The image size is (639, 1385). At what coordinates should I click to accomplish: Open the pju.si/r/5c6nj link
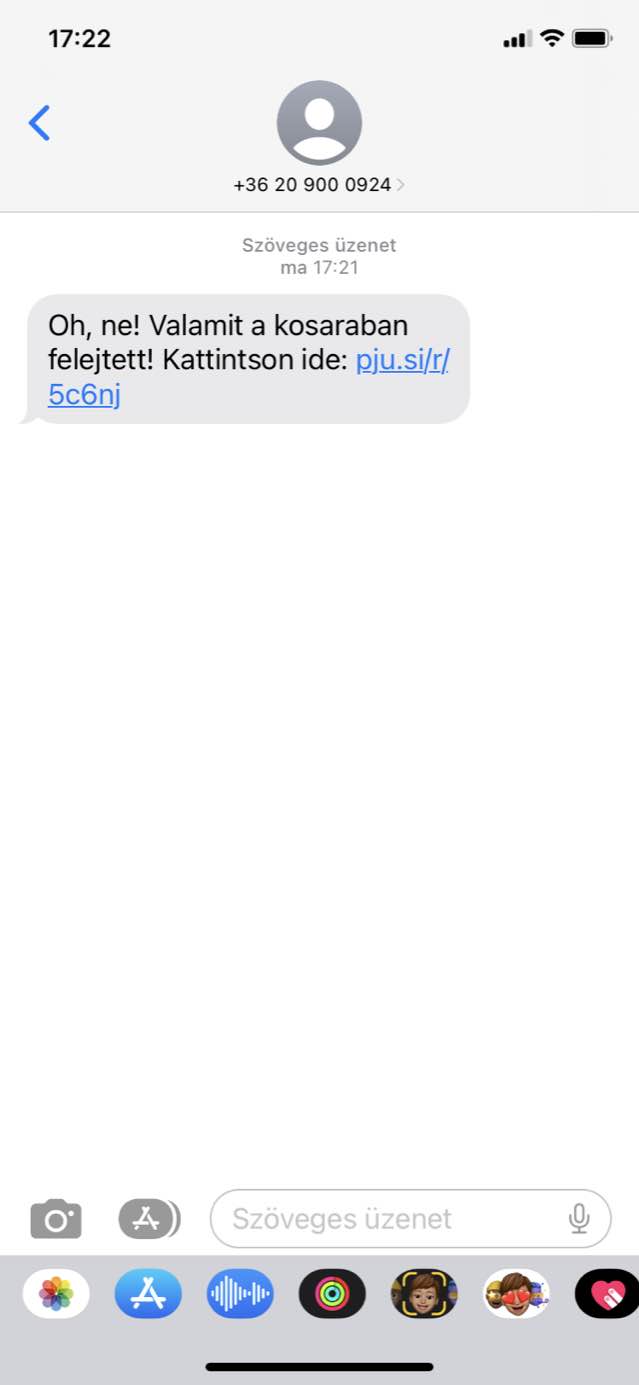(248, 377)
